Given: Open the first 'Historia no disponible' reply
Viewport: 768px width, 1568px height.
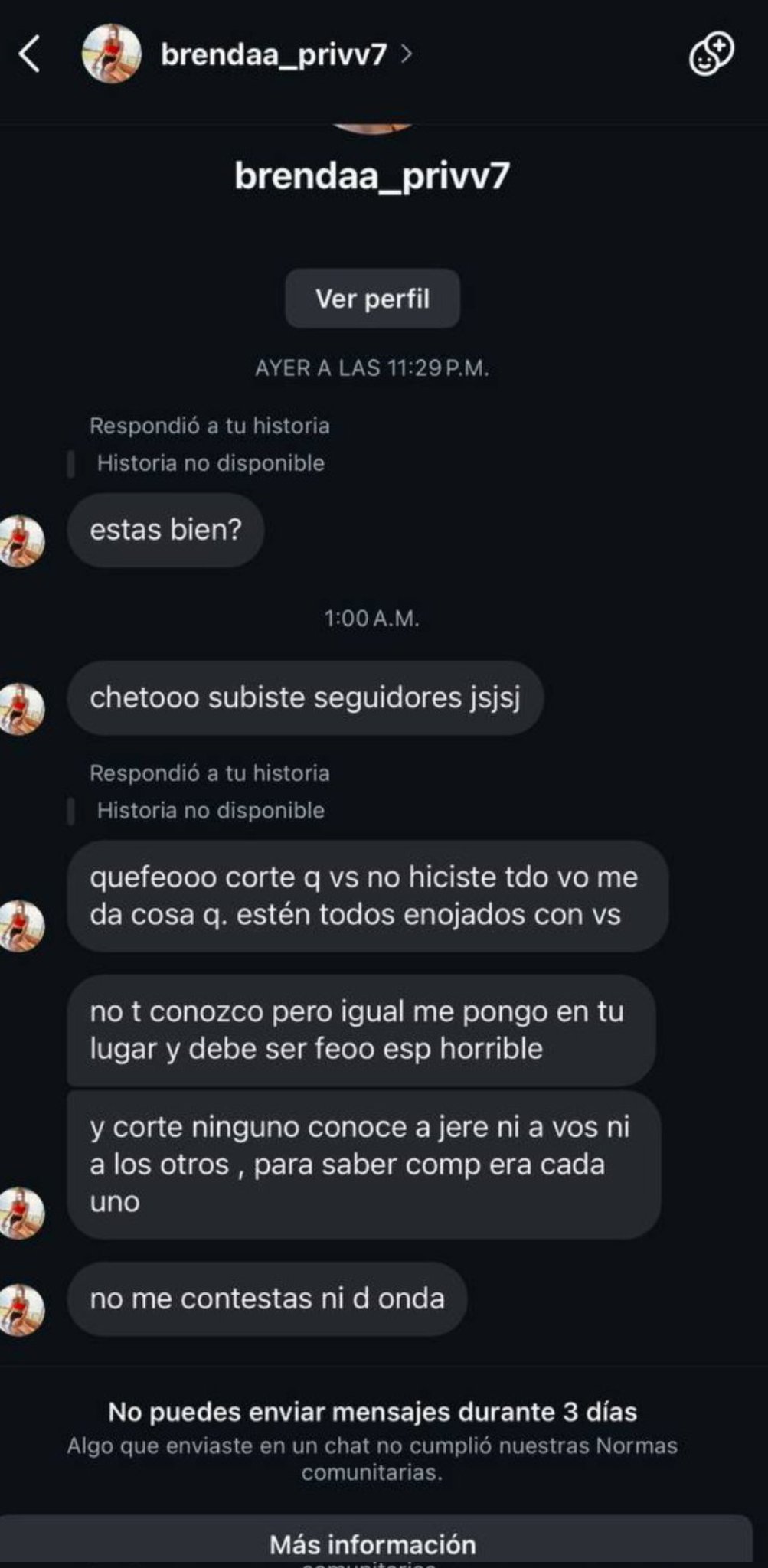Looking at the screenshot, I should 210,463.
